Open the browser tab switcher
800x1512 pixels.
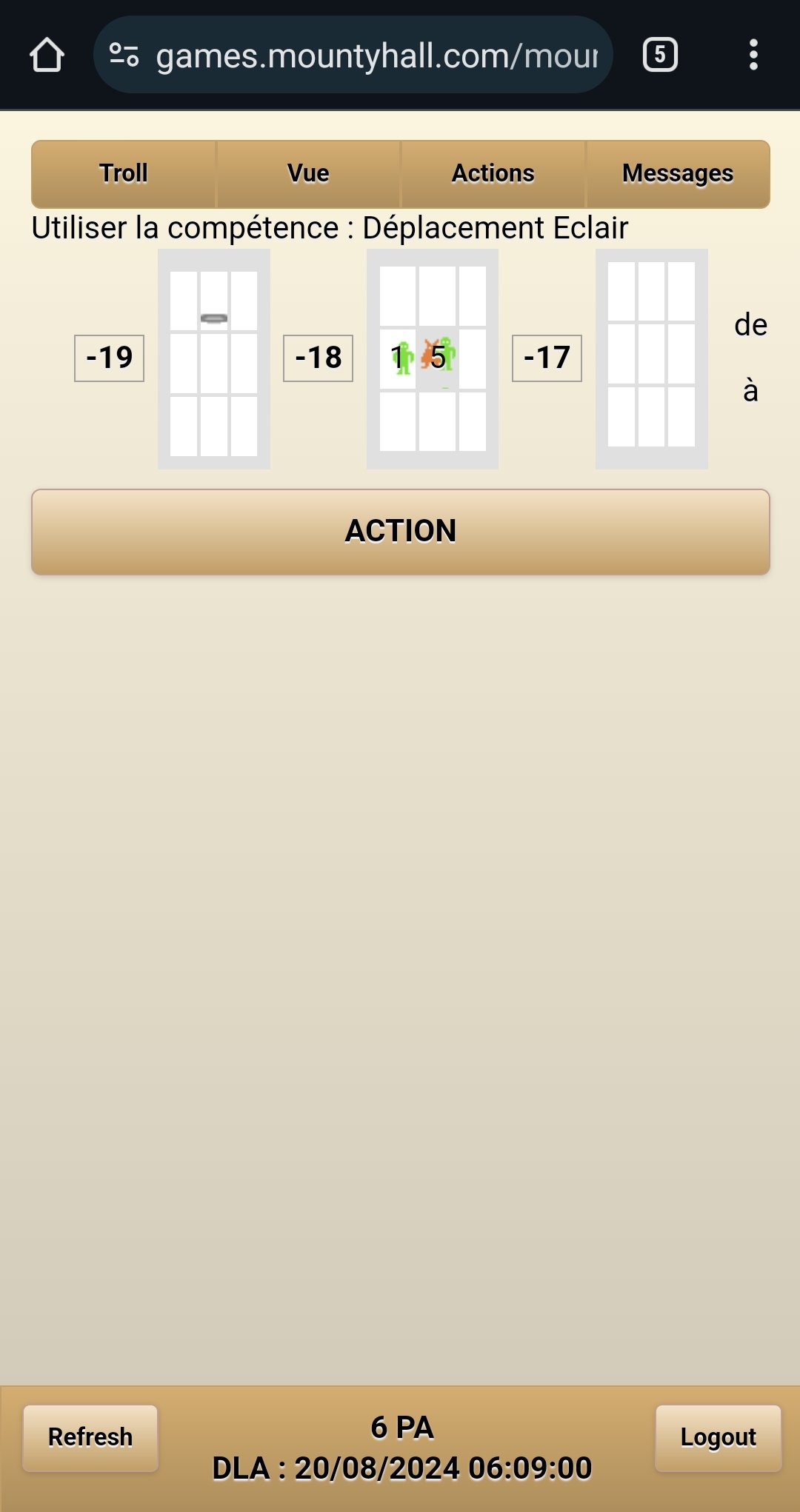[660, 56]
